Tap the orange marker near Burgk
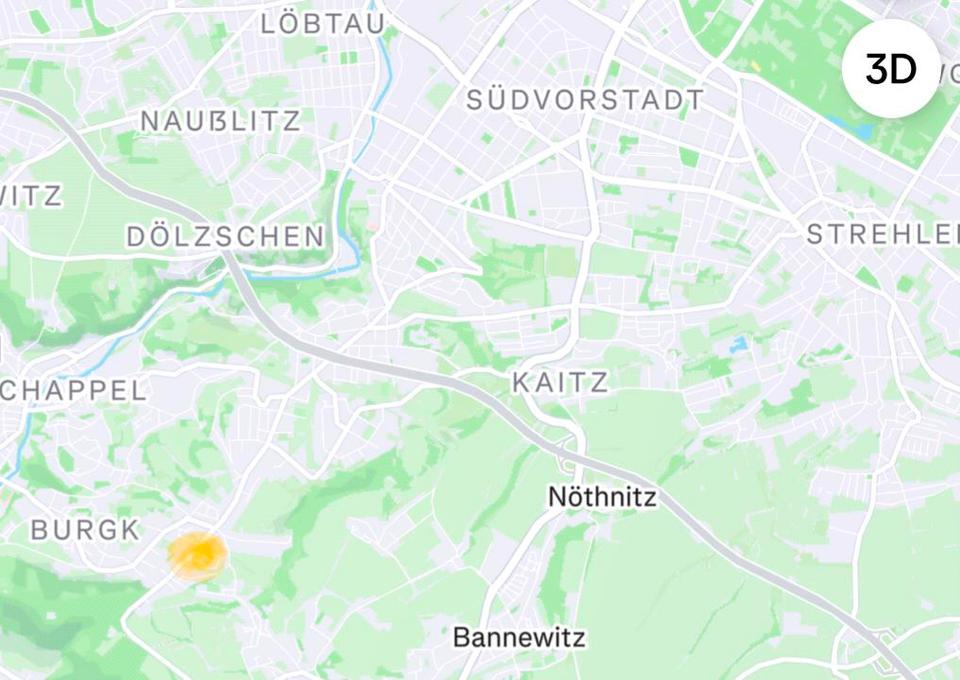This screenshot has width=960, height=680. coord(198,556)
